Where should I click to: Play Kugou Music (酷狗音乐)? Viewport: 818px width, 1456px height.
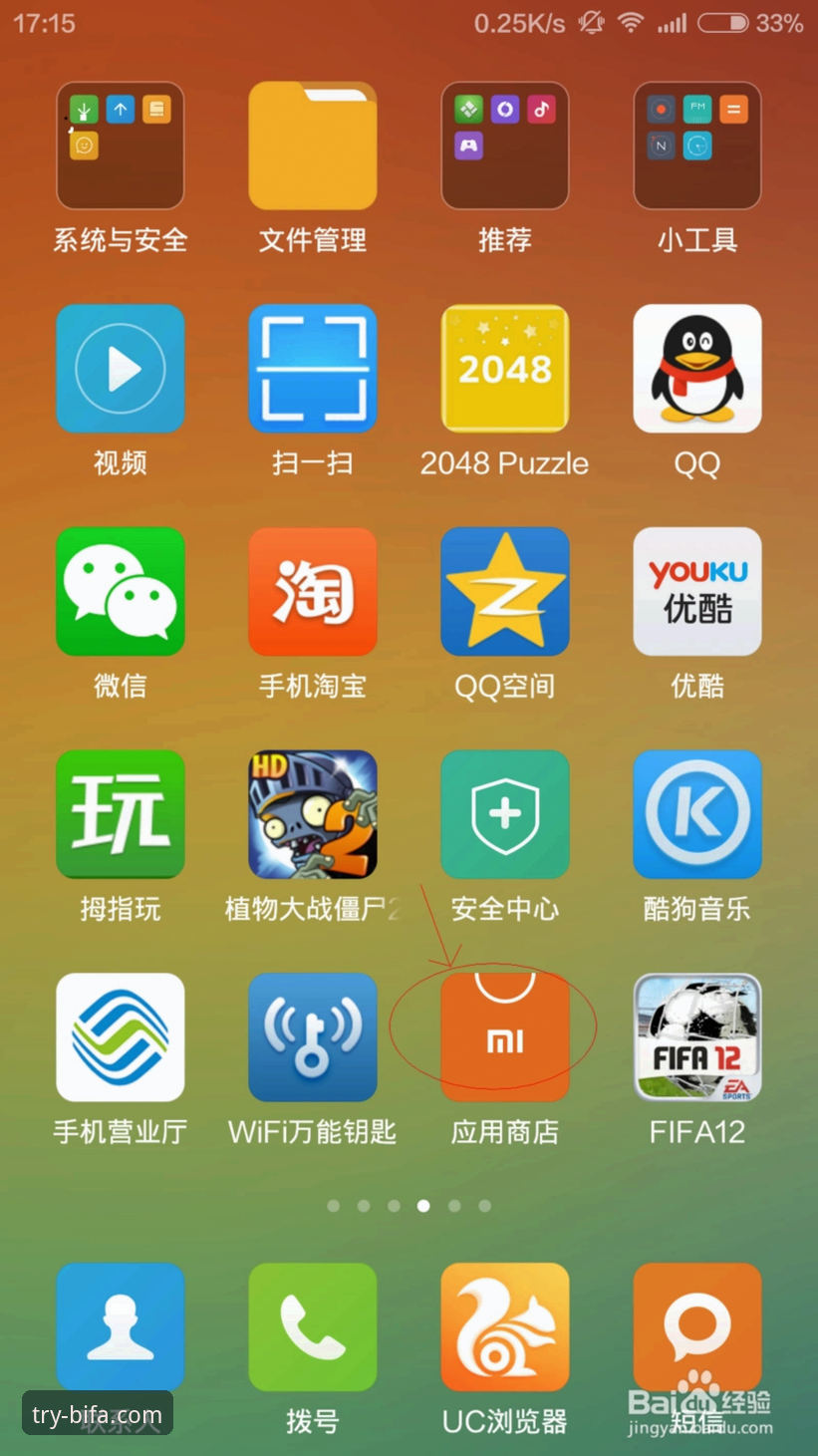click(x=696, y=814)
